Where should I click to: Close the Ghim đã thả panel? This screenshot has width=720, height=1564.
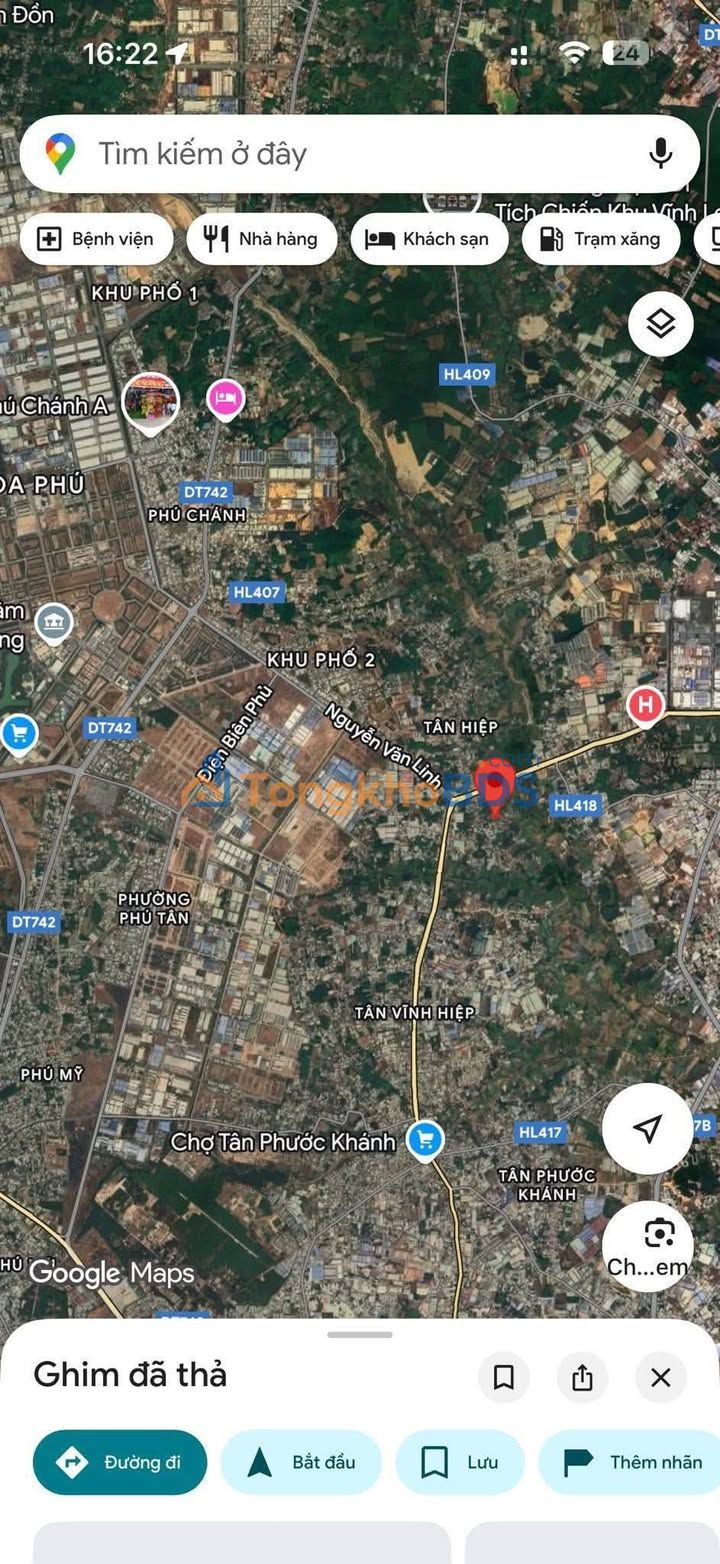[x=661, y=1378]
